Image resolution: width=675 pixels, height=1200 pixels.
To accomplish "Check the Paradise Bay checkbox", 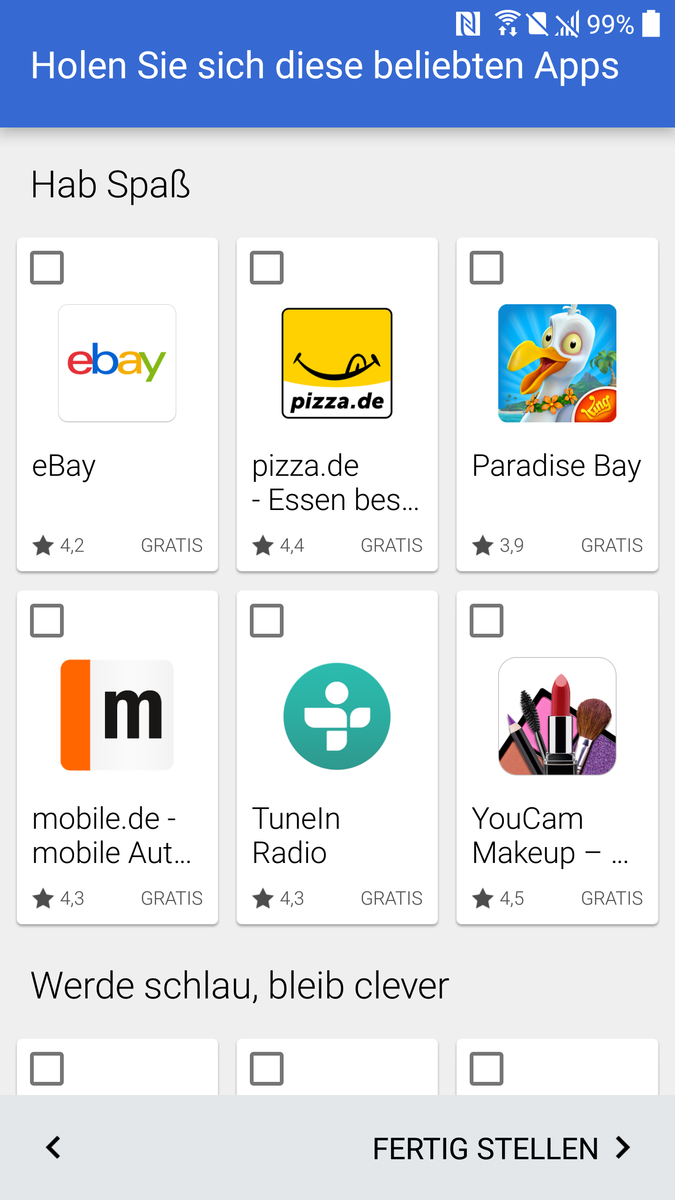I will coord(487,268).
